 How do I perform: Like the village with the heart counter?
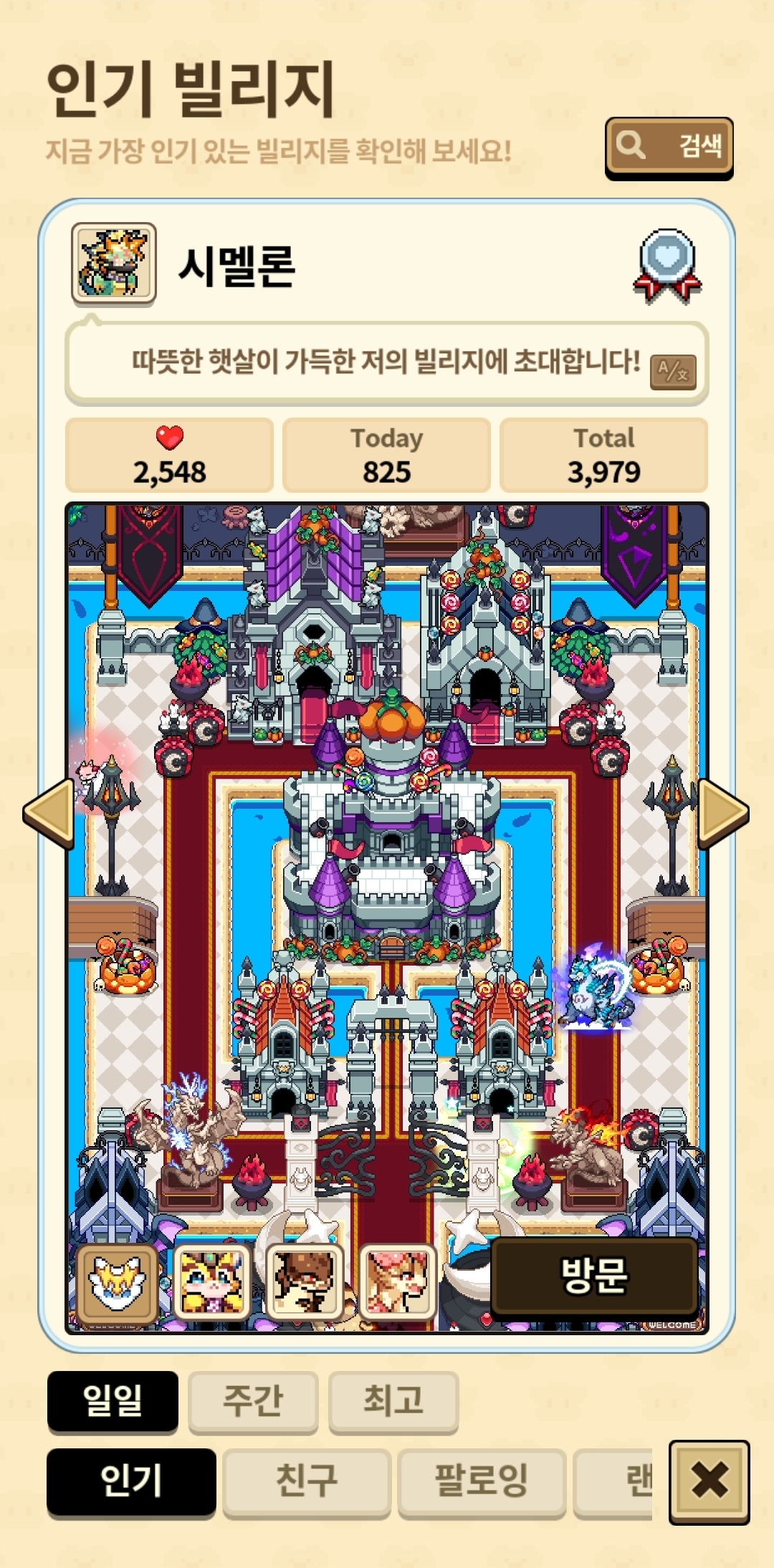point(170,455)
